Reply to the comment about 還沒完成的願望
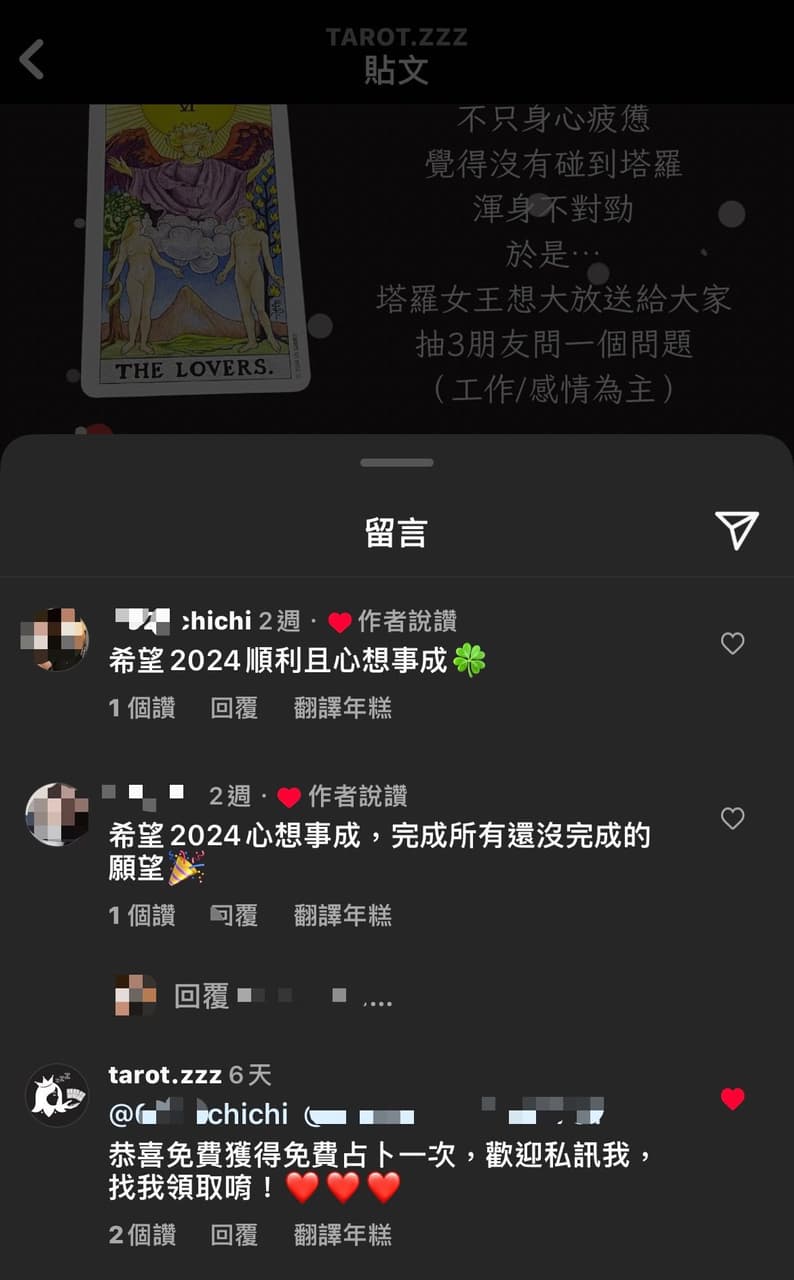The image size is (794, 1280). tap(234, 915)
